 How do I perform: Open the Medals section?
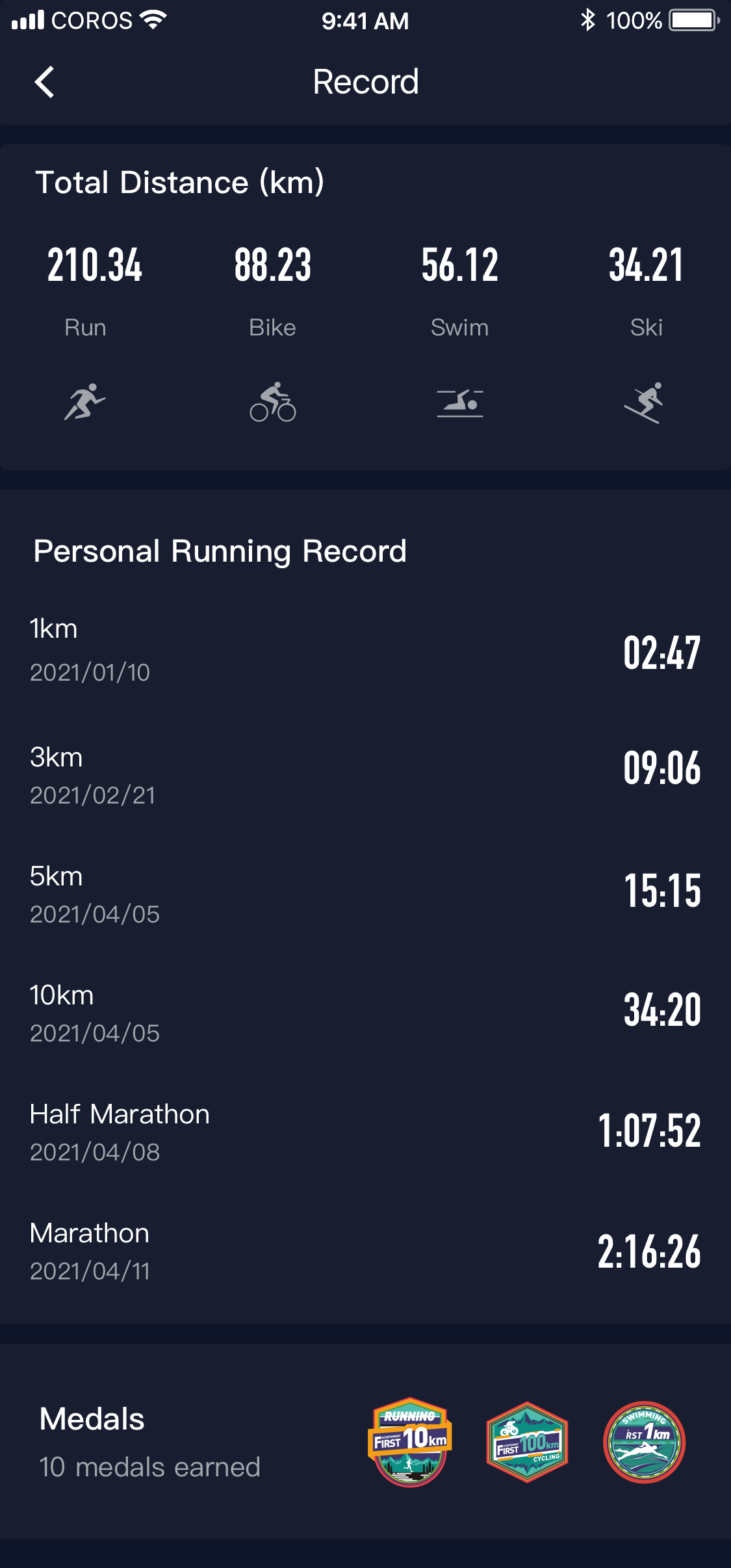pyautogui.click(x=364, y=1441)
